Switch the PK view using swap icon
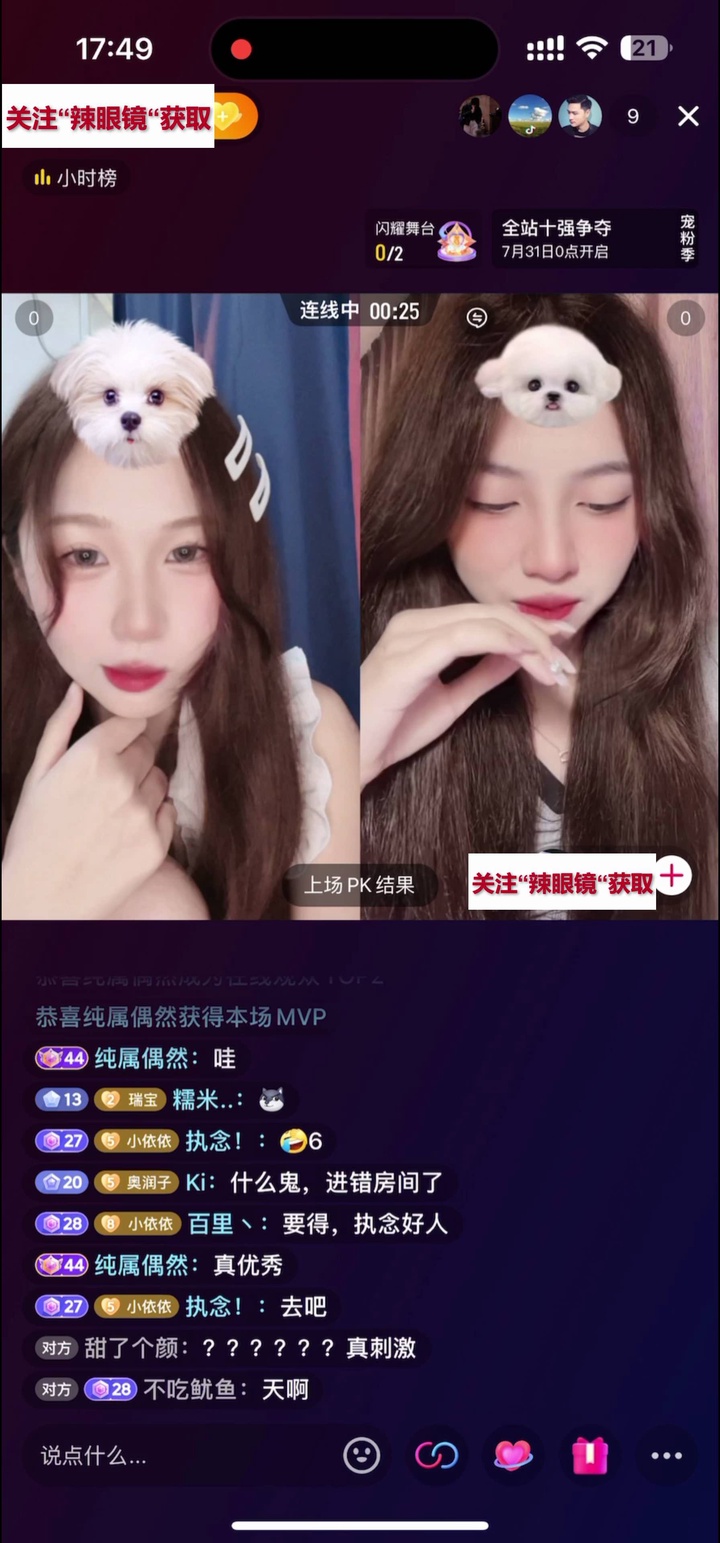This screenshot has width=720, height=1543. pyautogui.click(x=477, y=318)
